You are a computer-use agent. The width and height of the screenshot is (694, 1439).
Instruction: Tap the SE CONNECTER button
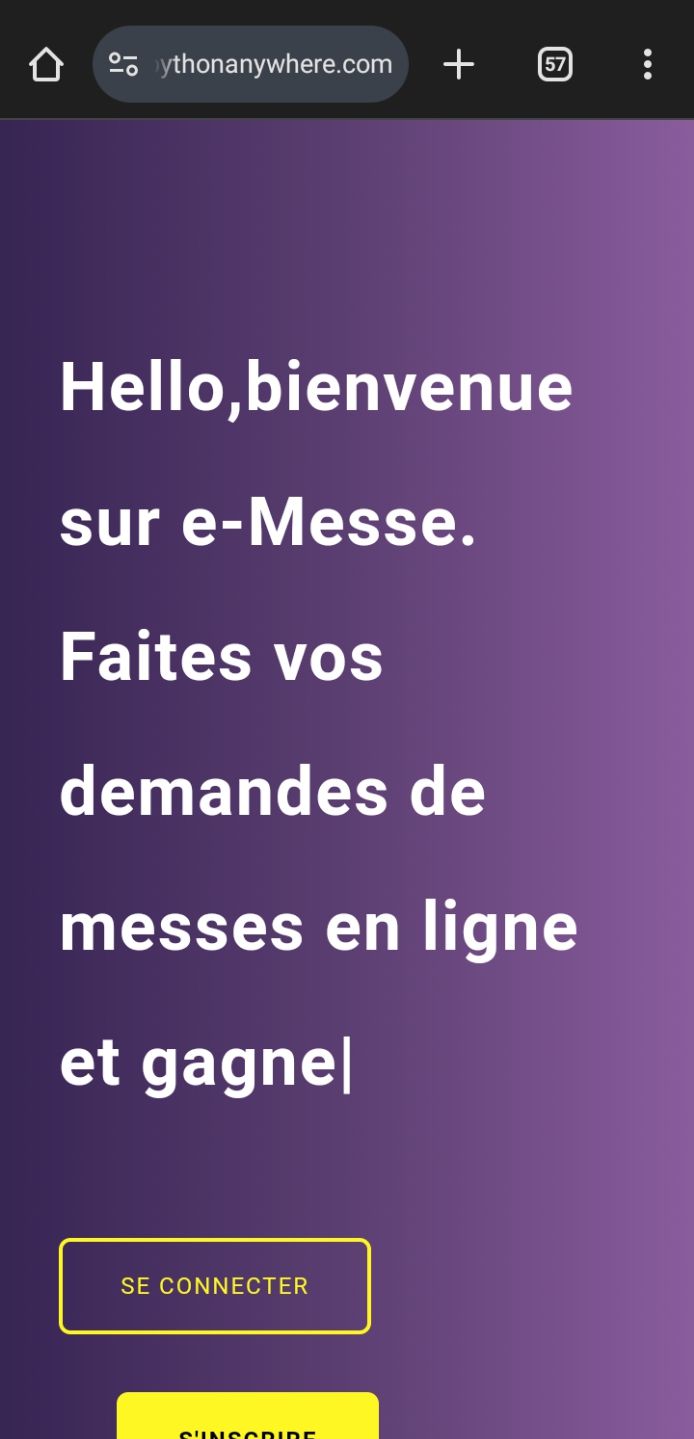pyautogui.click(x=215, y=1286)
